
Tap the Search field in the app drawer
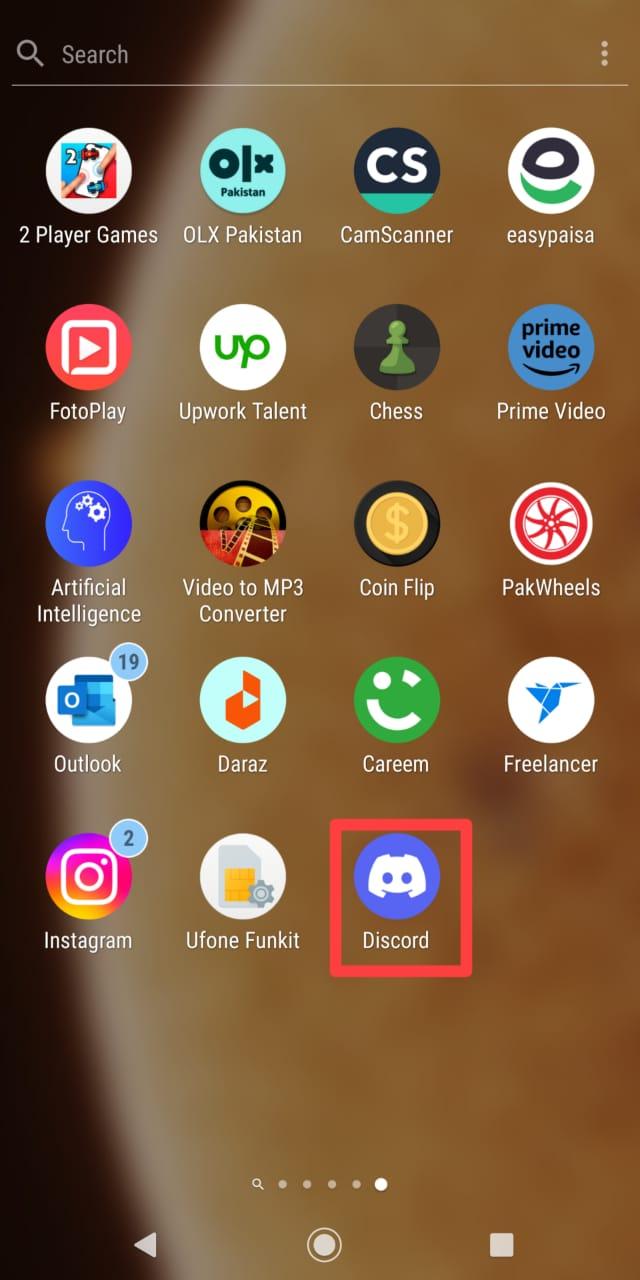300,54
